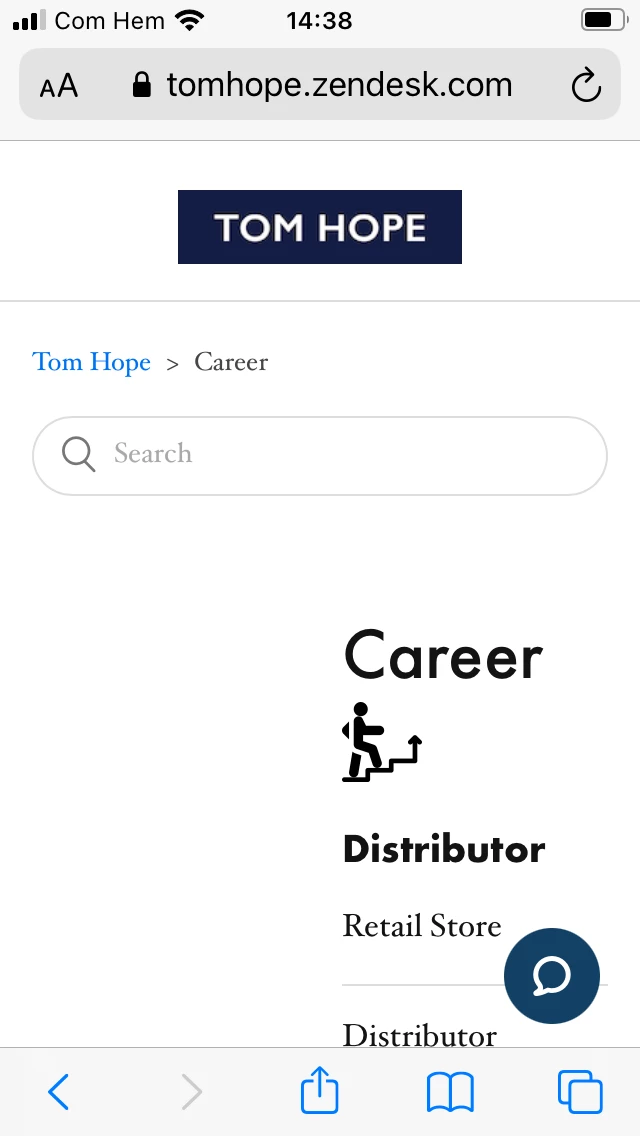Open the Tom Hope logo homepage
The height and width of the screenshot is (1136, 640).
coord(320,227)
